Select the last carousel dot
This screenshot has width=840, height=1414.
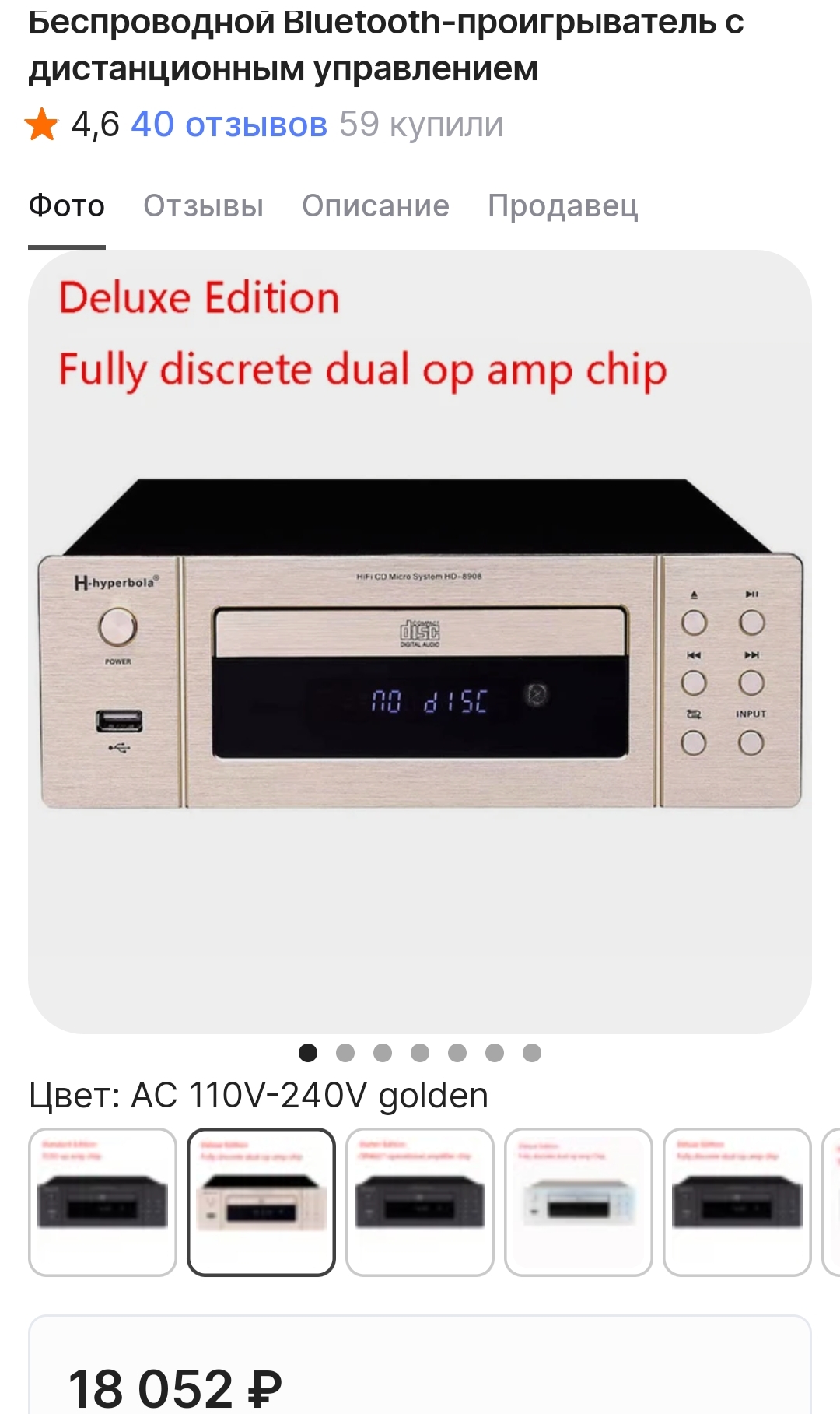[x=532, y=1053]
